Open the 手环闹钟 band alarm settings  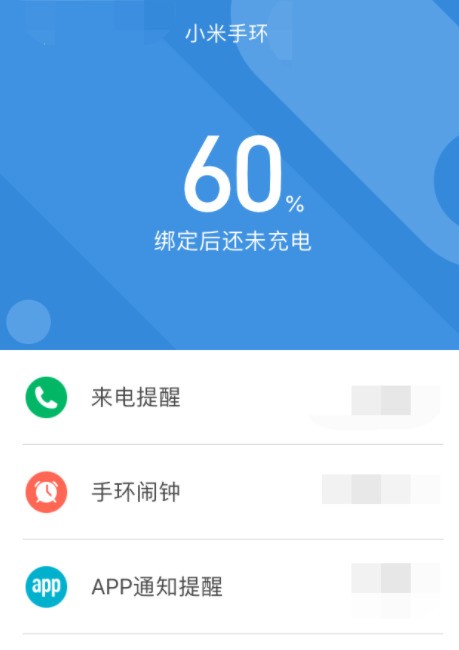[229, 492]
